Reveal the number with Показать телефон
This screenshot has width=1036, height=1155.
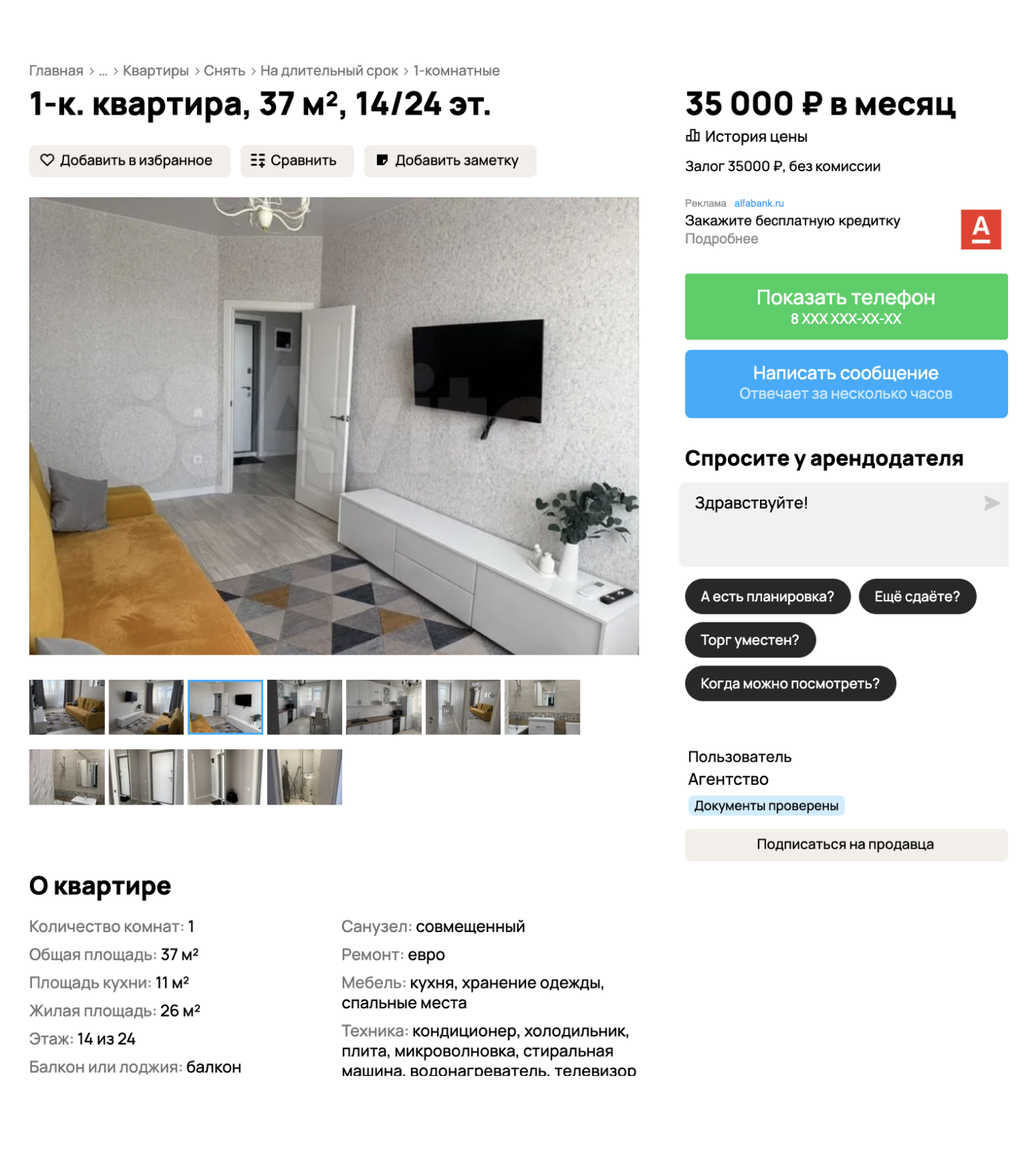click(845, 306)
